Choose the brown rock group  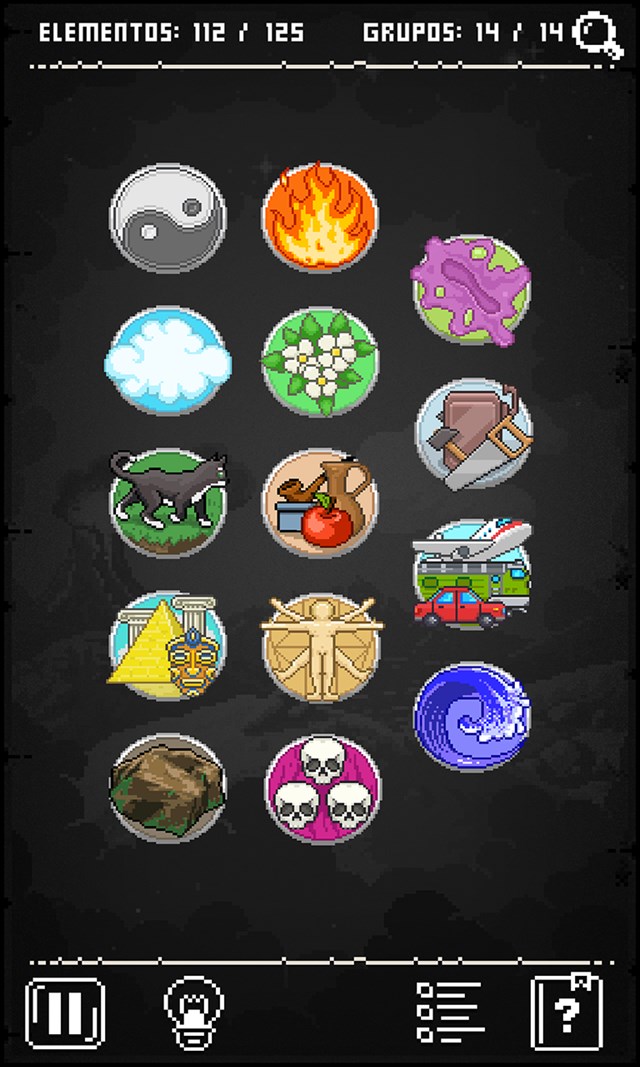coord(168,788)
